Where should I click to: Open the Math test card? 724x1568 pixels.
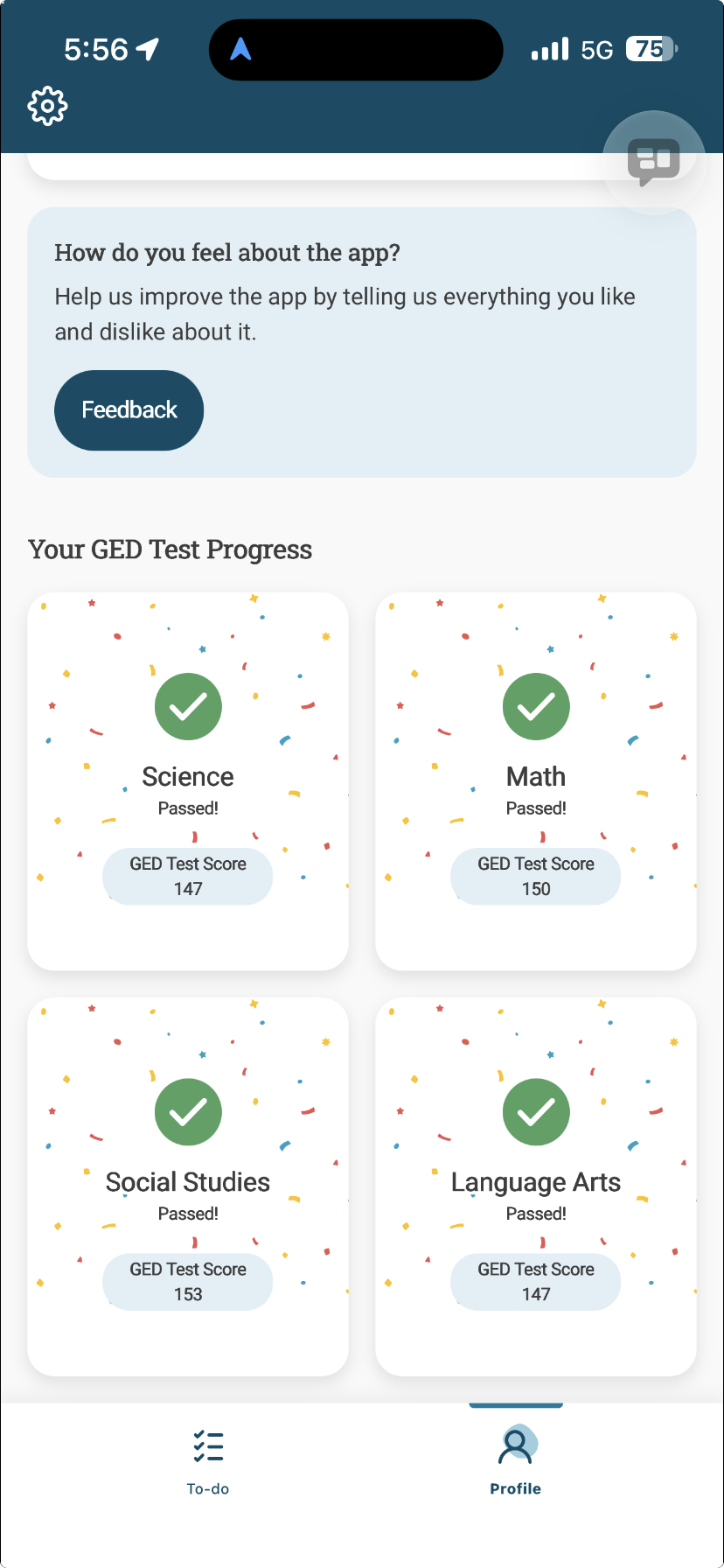pos(536,780)
